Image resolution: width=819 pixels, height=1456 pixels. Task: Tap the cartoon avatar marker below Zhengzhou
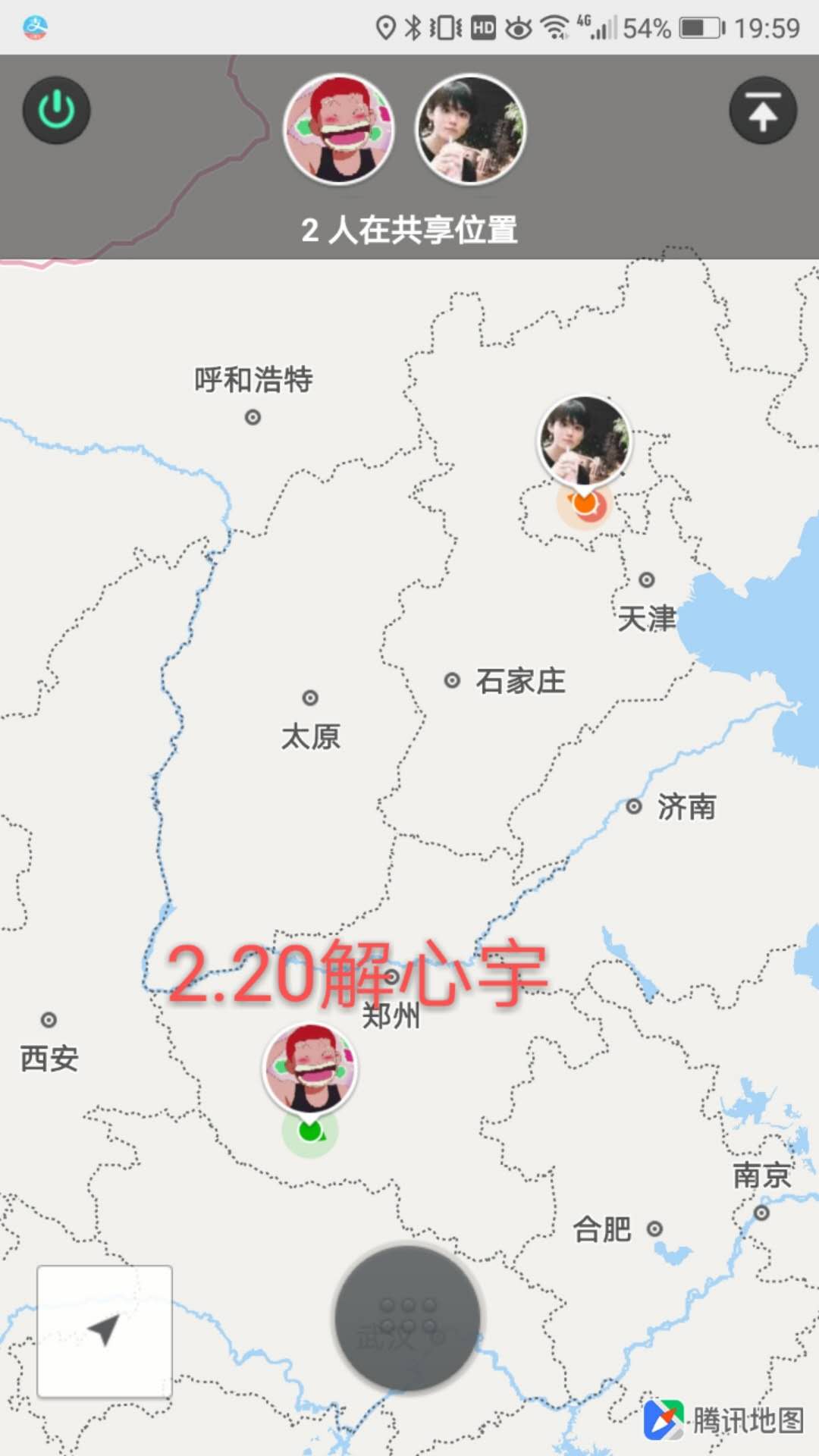(x=310, y=1069)
